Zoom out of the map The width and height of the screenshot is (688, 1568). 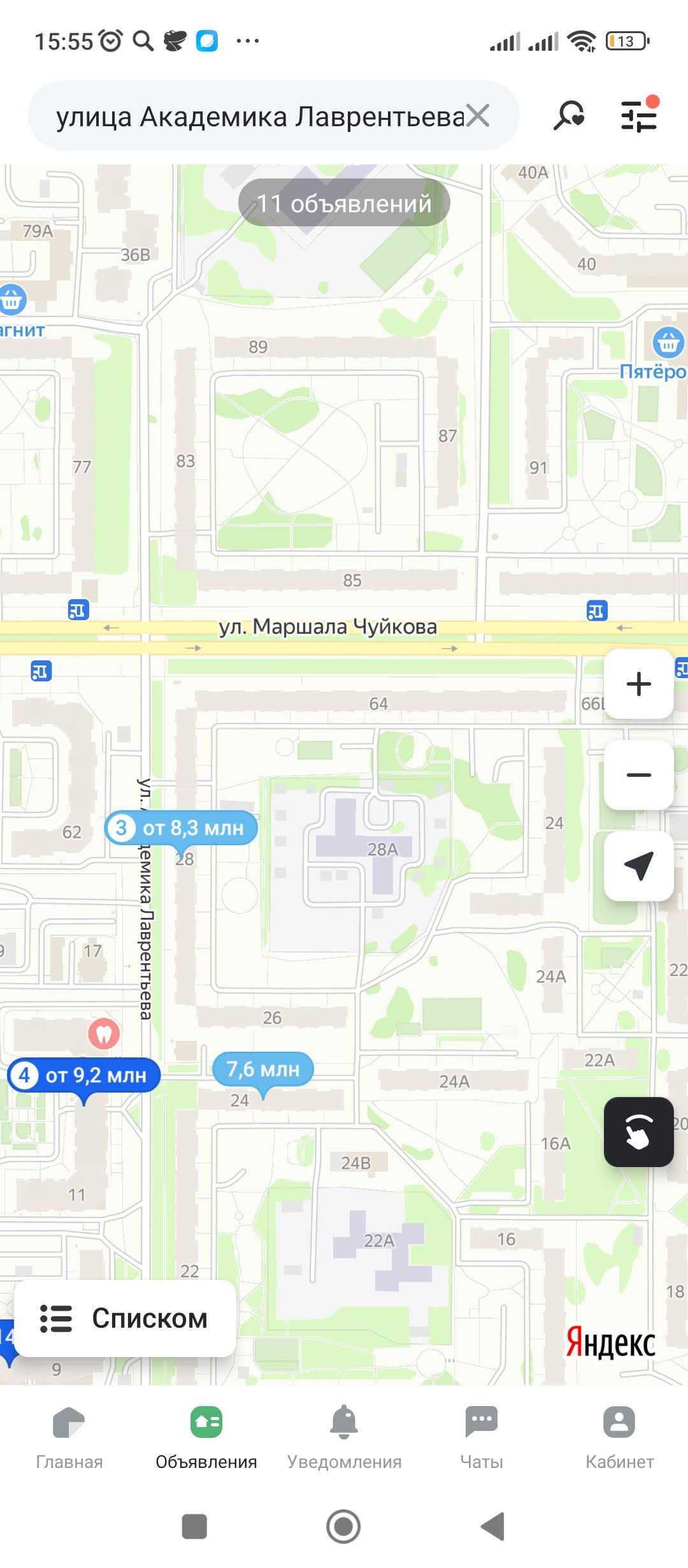tap(638, 775)
